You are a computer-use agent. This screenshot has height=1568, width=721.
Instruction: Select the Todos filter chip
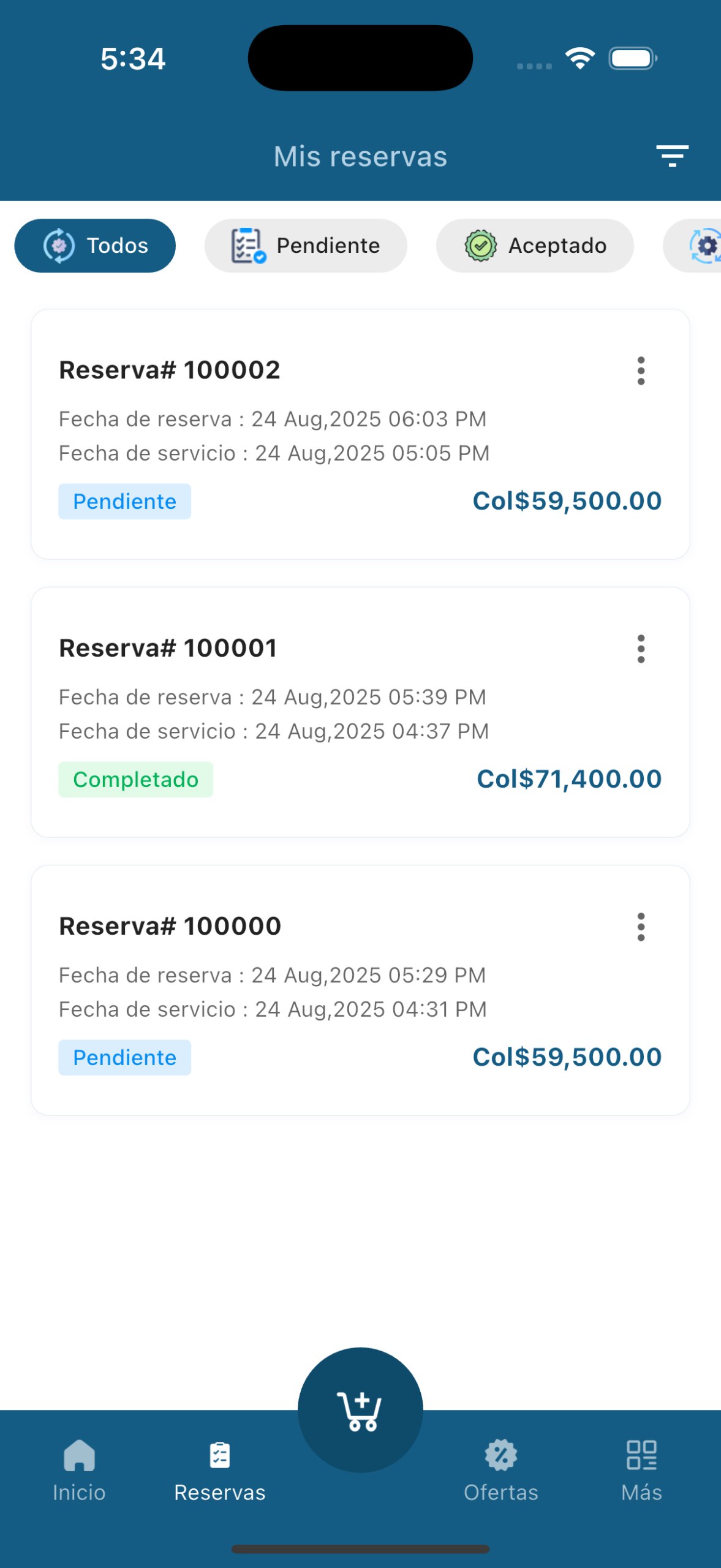click(x=95, y=245)
